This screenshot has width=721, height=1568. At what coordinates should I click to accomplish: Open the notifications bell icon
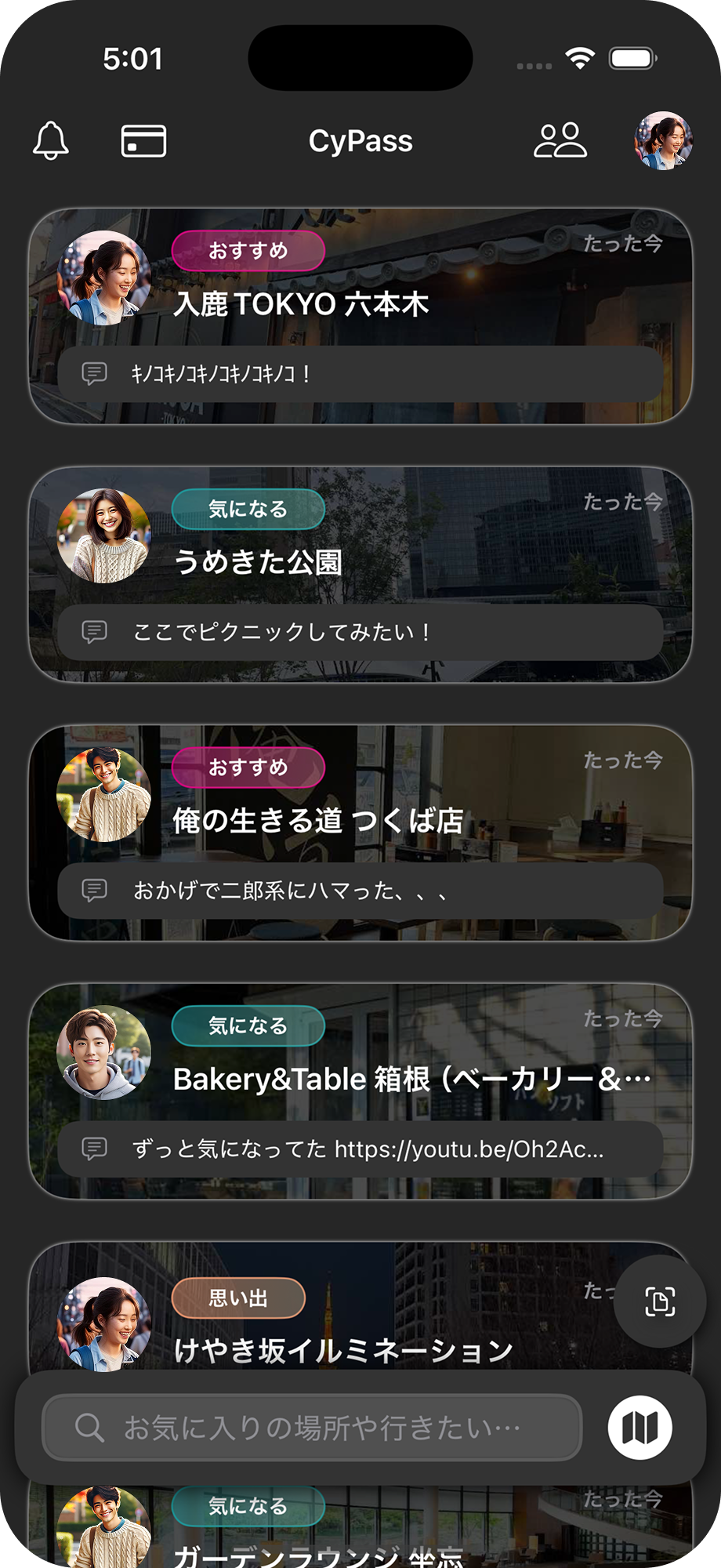(52, 141)
